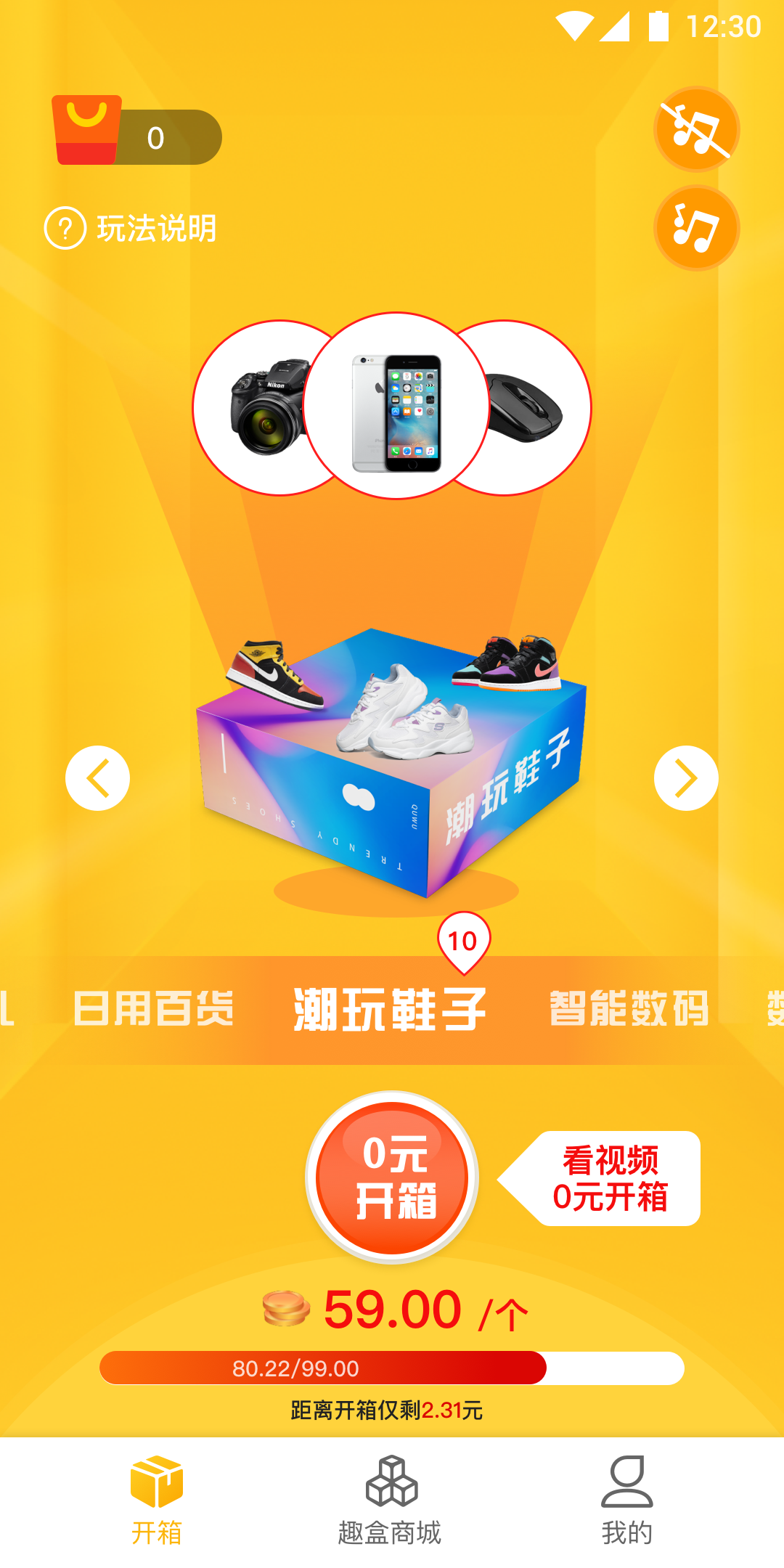Switch to the 智能数码 category tab

629,1008
